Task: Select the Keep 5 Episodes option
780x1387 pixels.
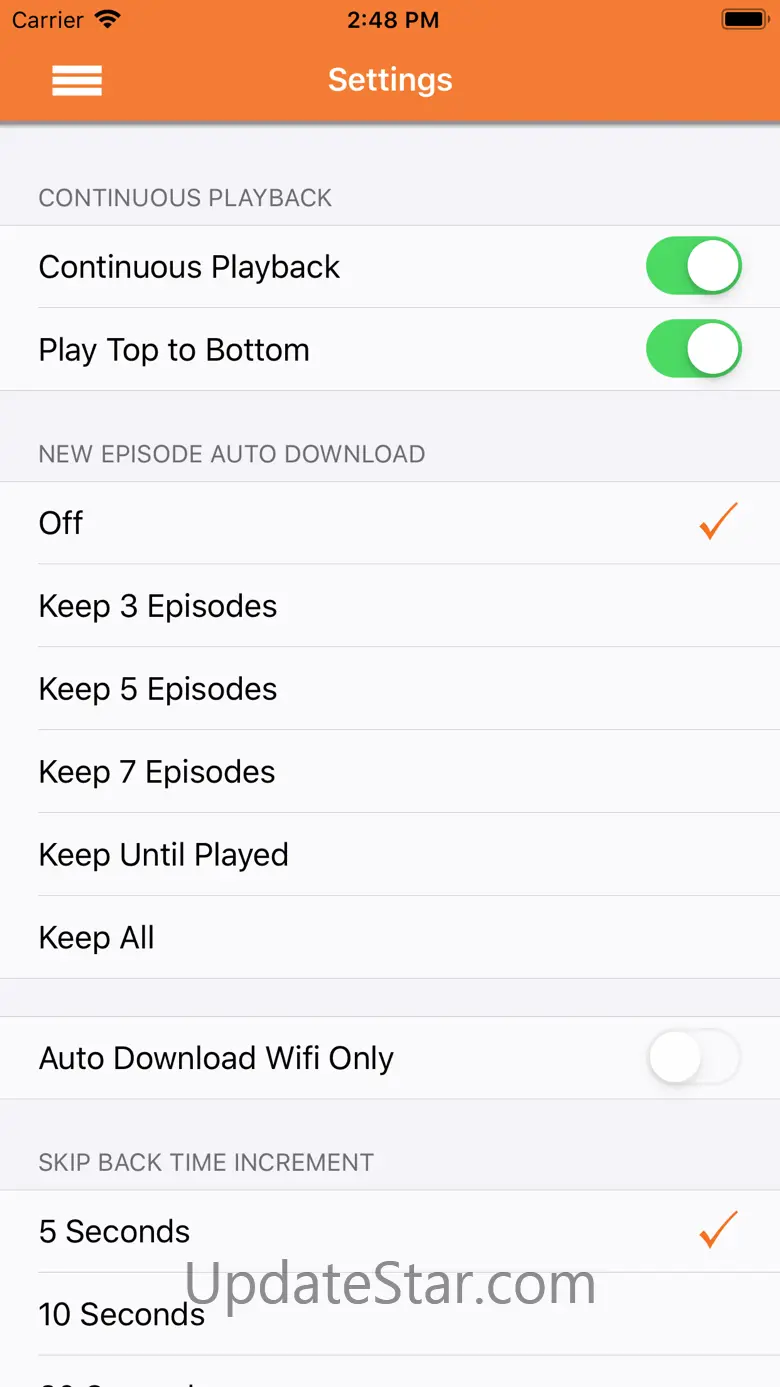Action: 390,689
